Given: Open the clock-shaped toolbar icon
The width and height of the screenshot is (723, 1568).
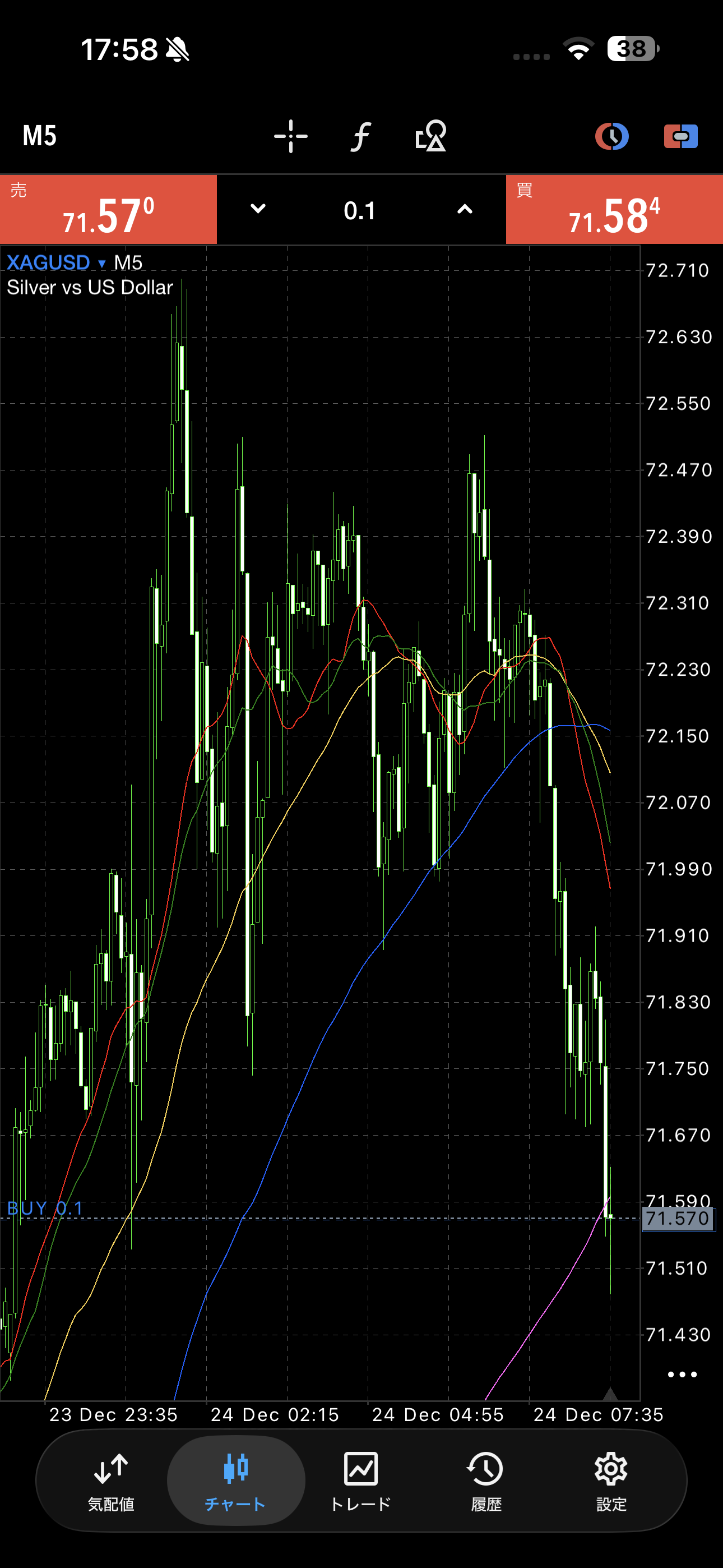Looking at the screenshot, I should pyautogui.click(x=611, y=136).
